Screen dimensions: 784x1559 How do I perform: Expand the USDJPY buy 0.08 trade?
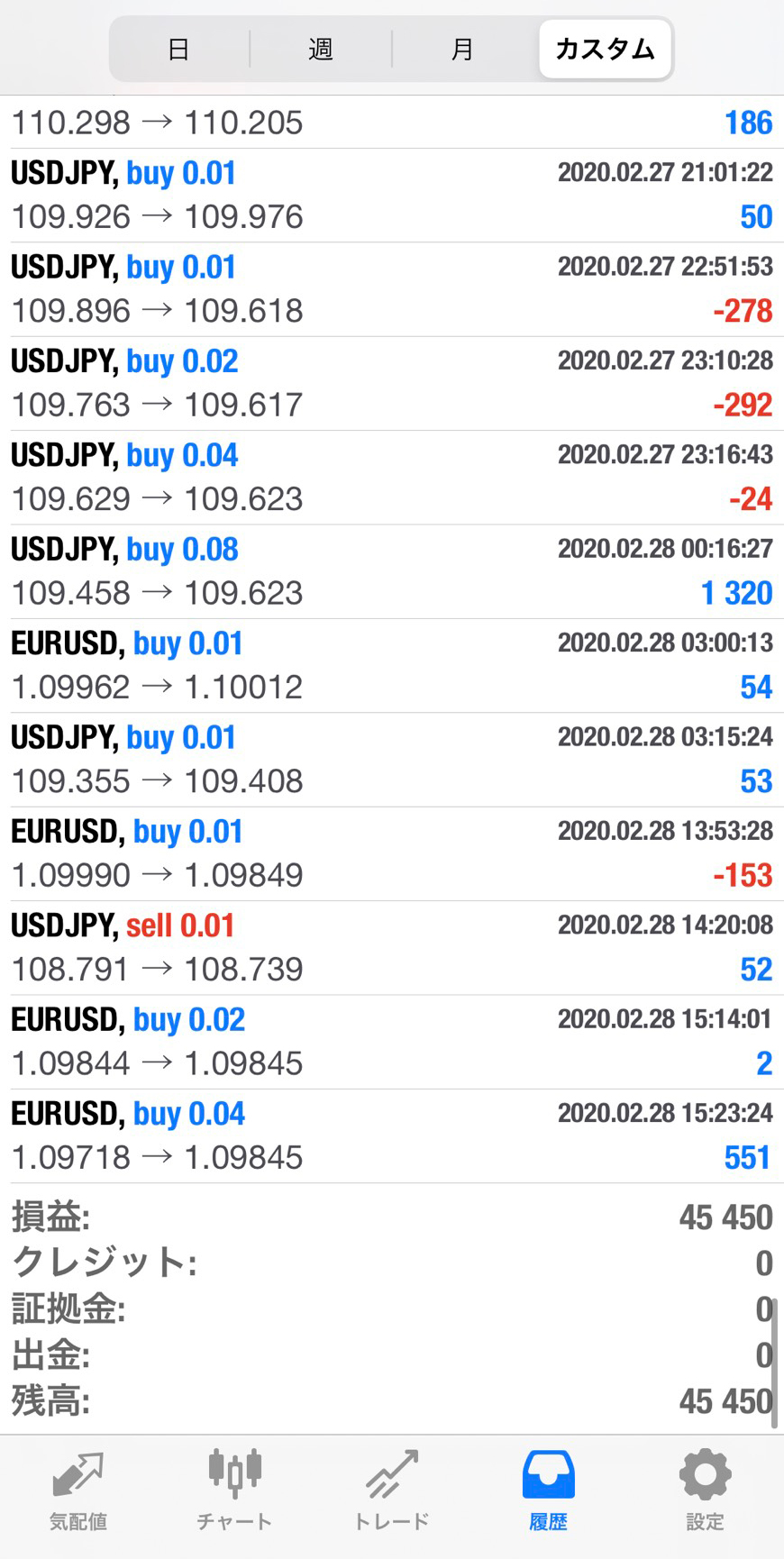click(391, 571)
